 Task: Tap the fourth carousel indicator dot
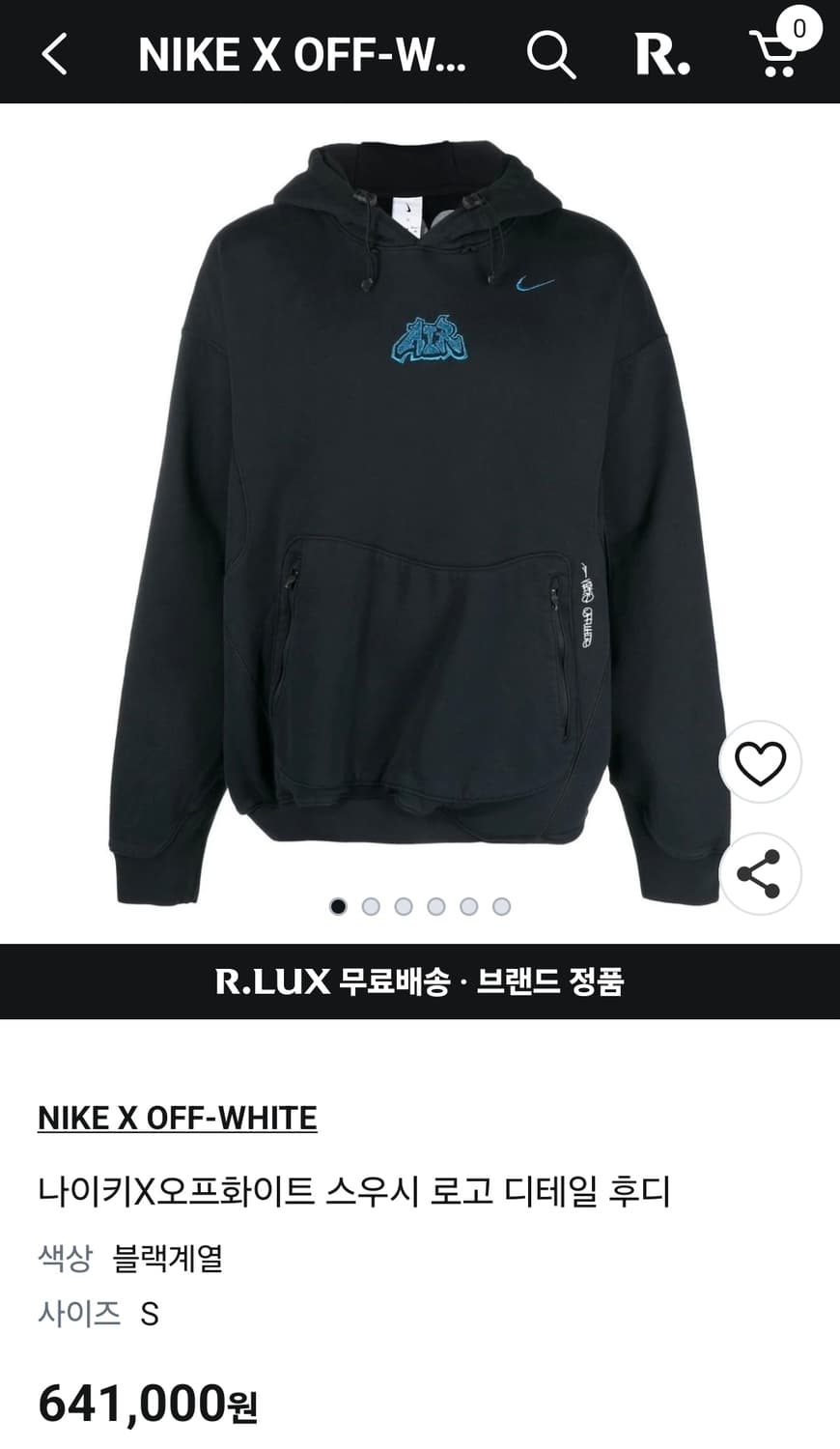(x=436, y=906)
